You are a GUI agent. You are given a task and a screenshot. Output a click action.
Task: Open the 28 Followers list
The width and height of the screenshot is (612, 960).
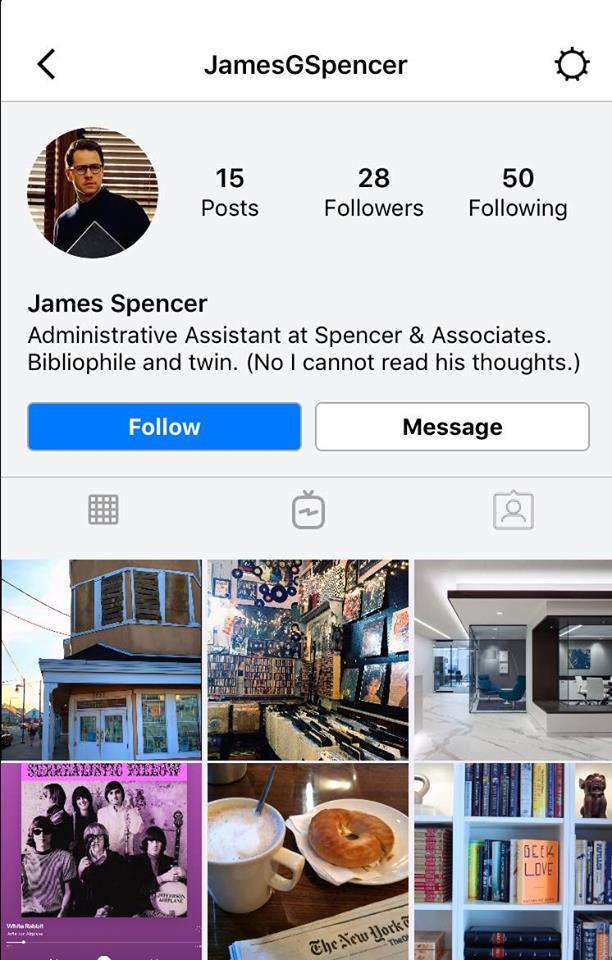coord(373,192)
